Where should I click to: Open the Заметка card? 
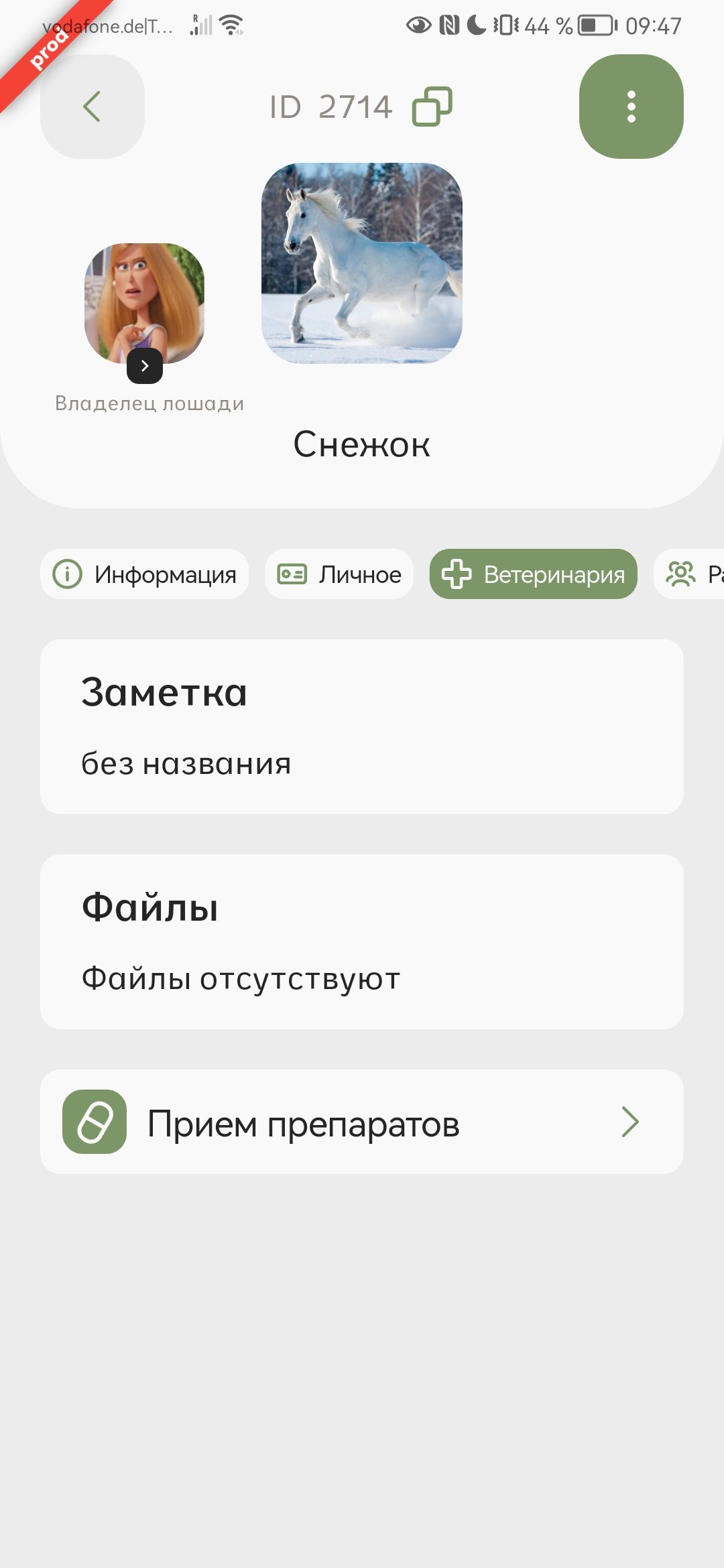point(362,726)
